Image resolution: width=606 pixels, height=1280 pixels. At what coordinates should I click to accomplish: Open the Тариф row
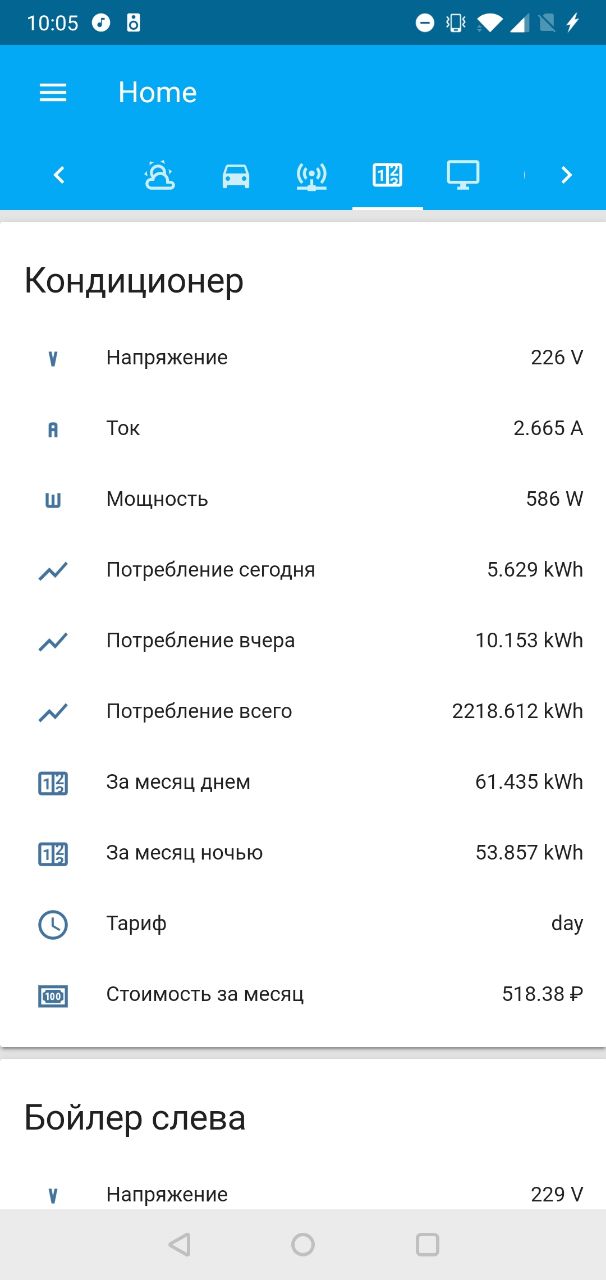(303, 924)
